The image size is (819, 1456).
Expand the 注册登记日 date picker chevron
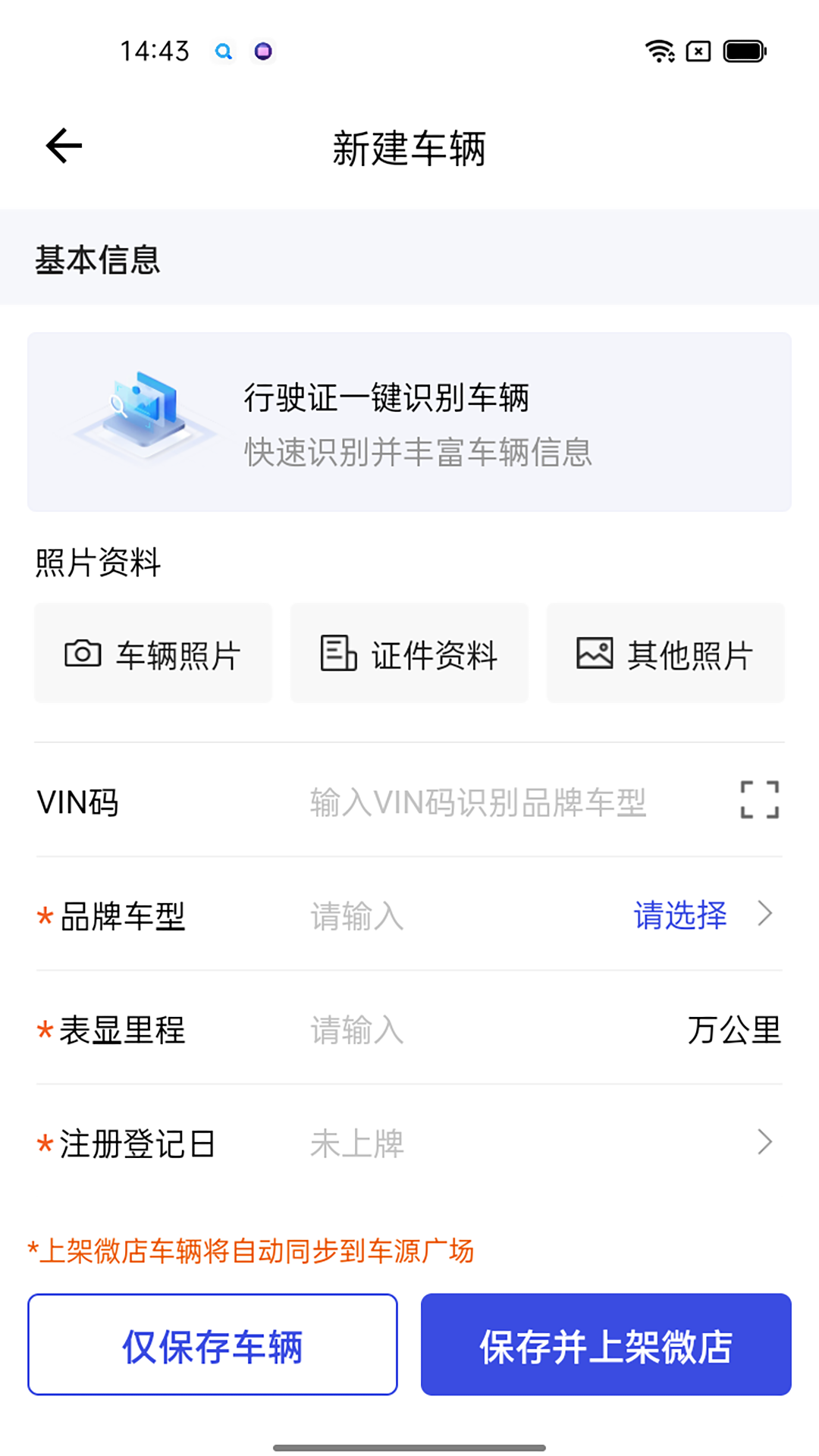767,1144
